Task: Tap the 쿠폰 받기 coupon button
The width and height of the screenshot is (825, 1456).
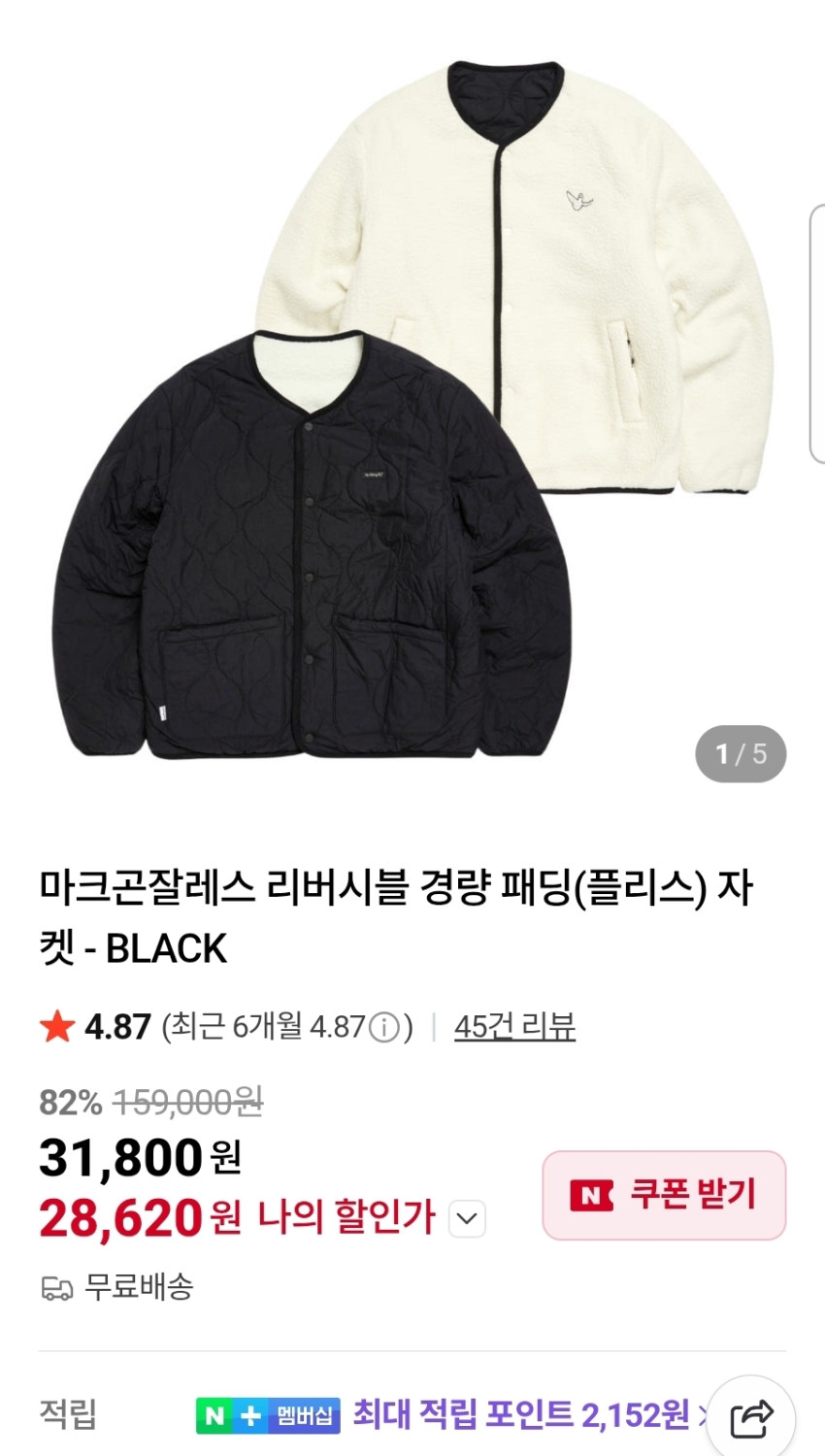Action: [664, 1195]
